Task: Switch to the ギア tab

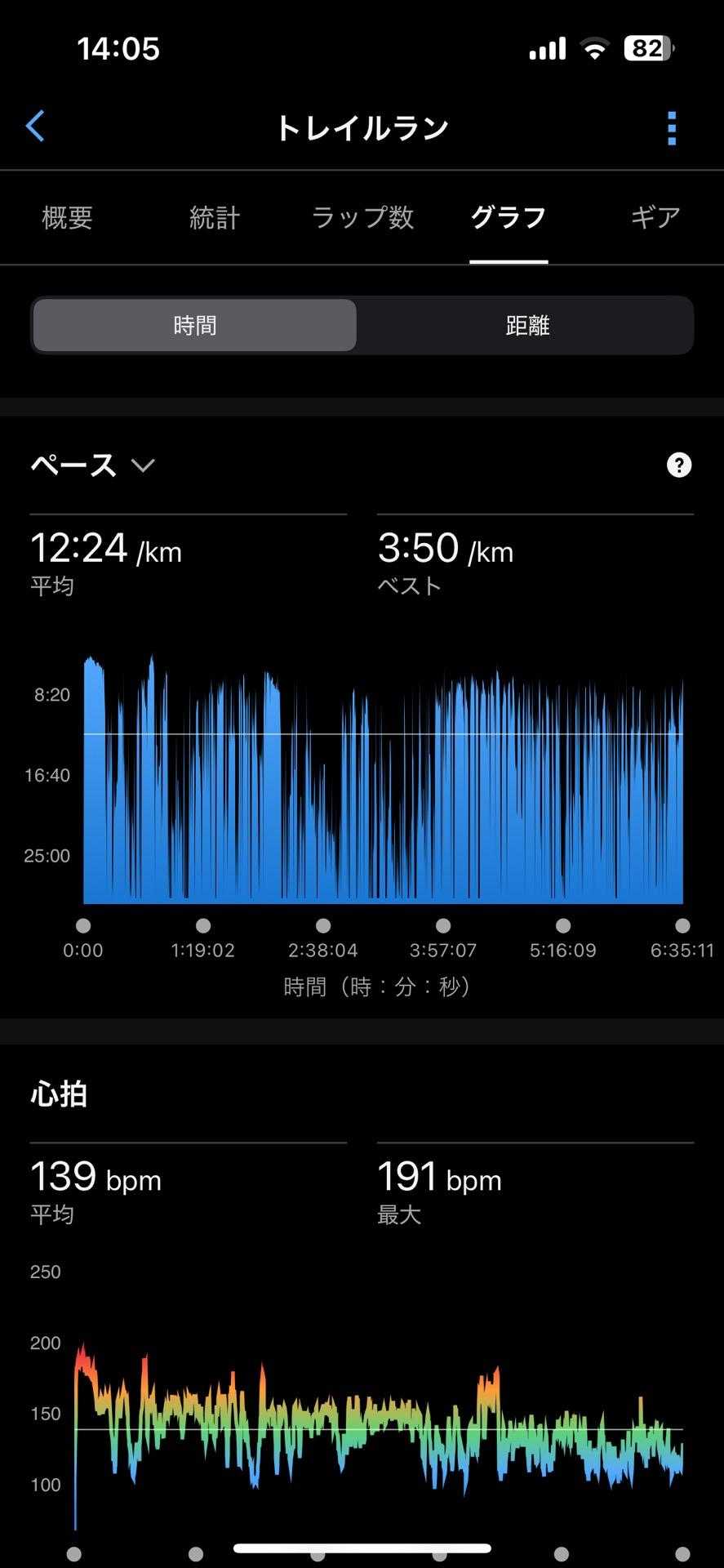Action: click(x=655, y=217)
